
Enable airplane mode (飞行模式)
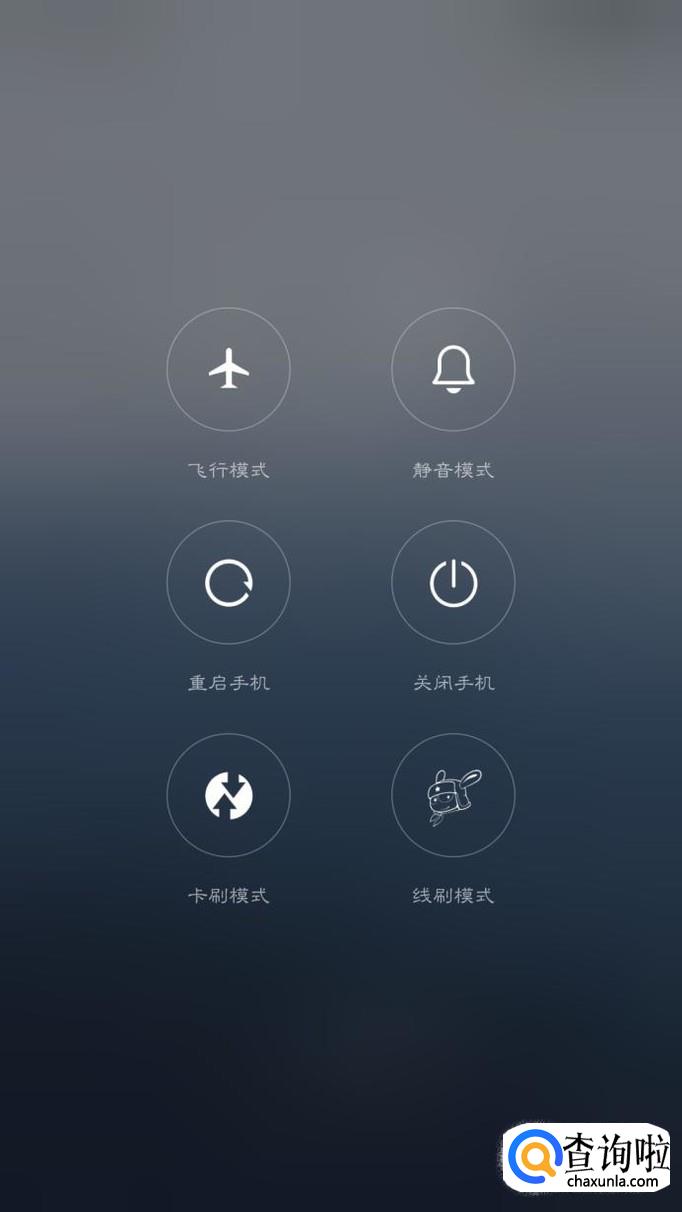point(228,369)
